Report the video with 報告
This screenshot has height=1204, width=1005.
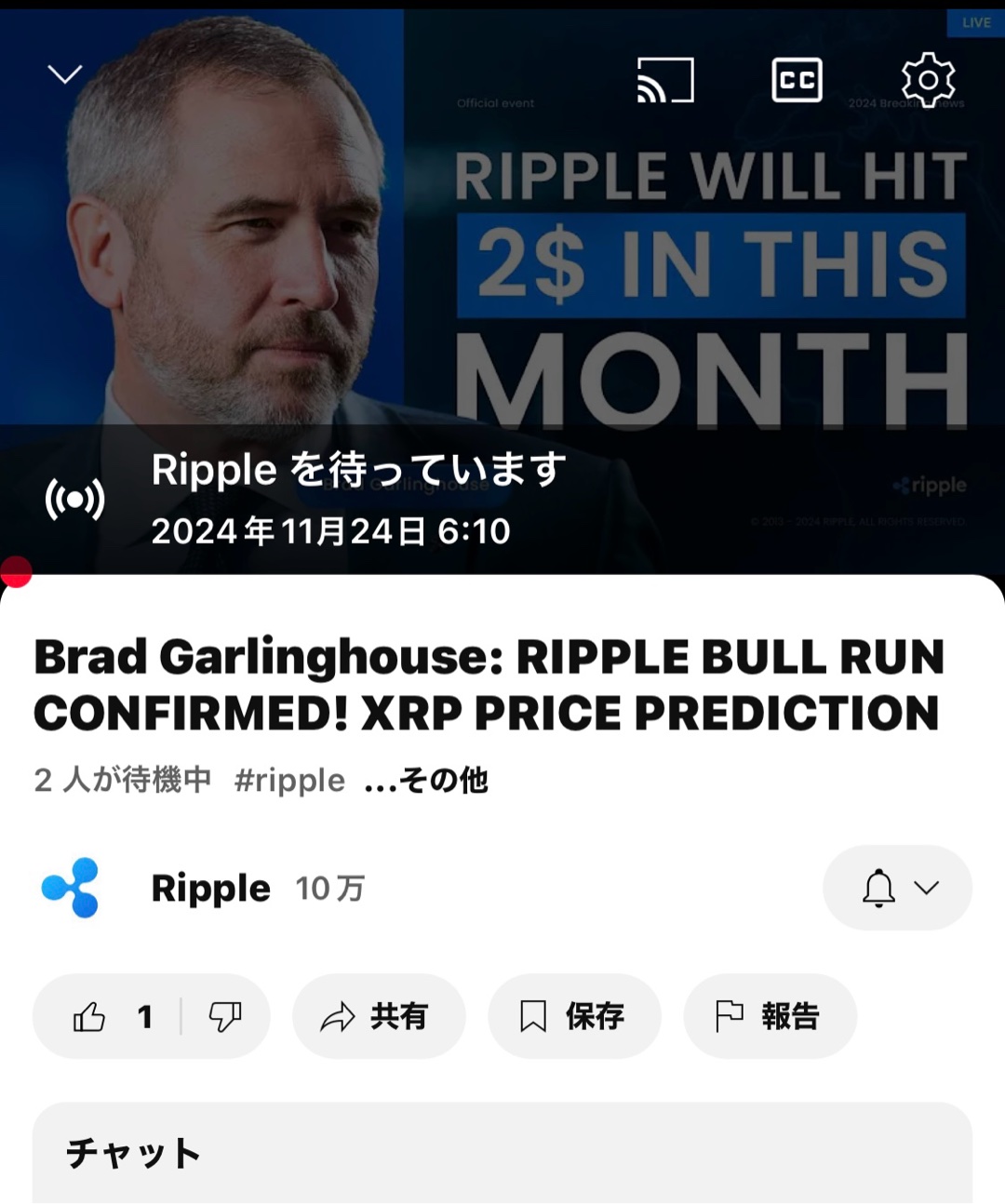point(770,1016)
